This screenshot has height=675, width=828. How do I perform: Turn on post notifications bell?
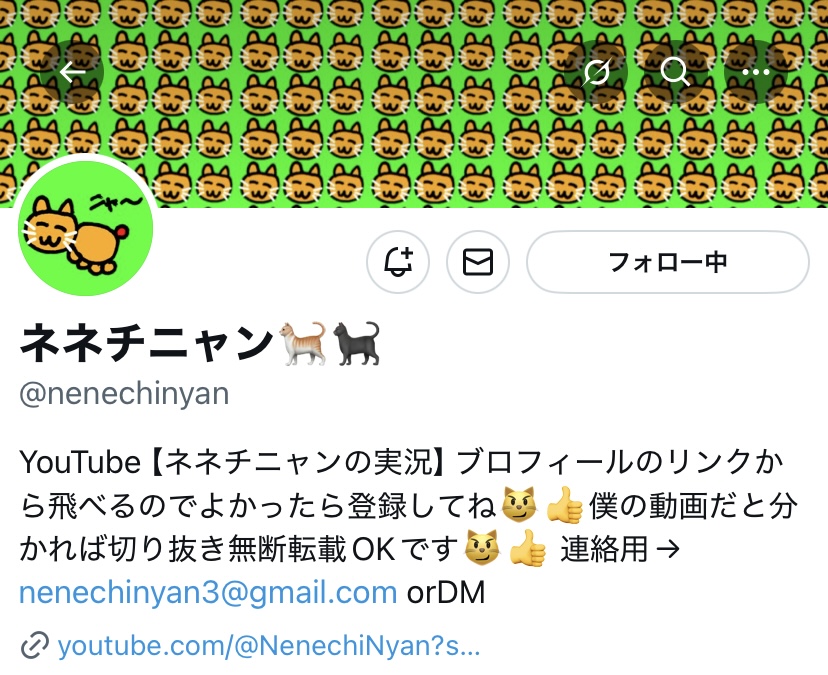(x=399, y=262)
